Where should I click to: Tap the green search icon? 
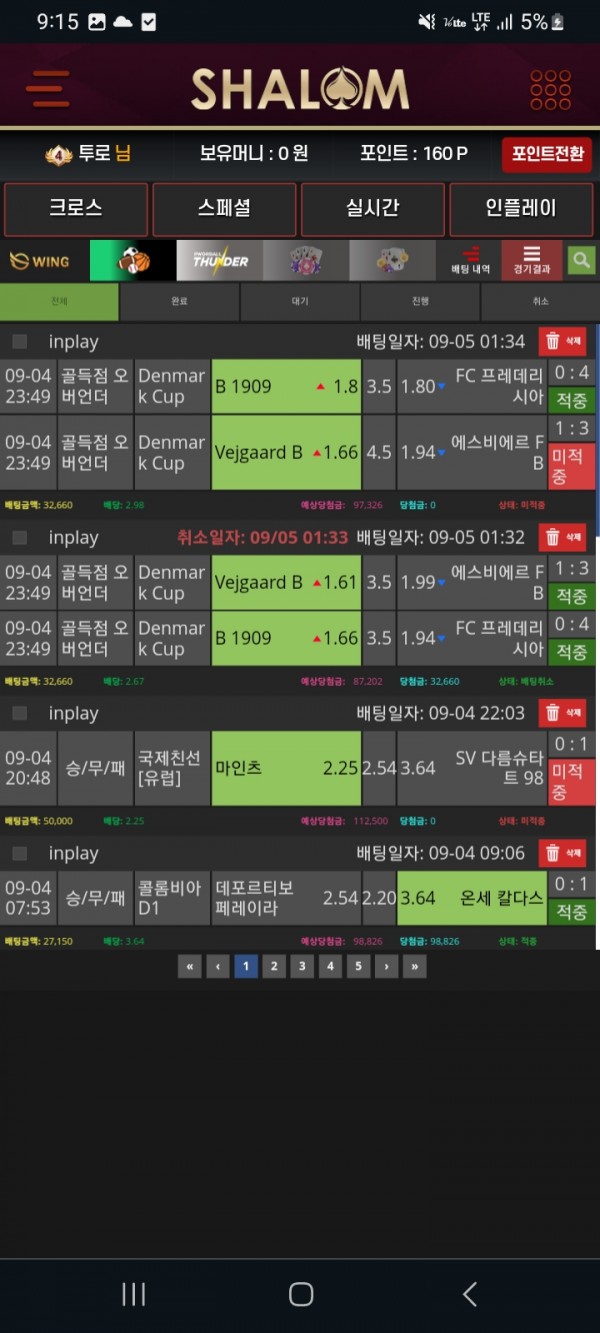coord(581,261)
